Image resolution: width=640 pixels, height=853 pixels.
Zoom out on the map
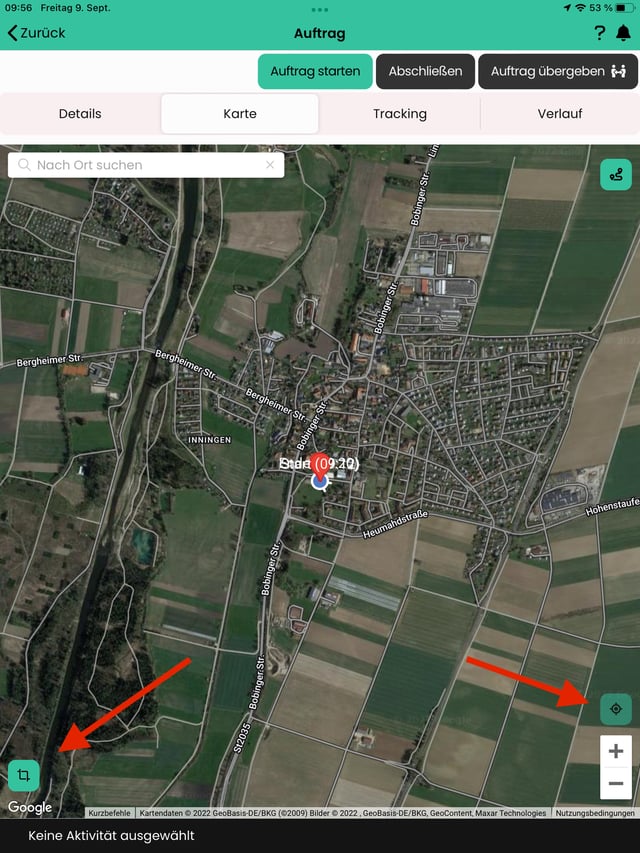click(x=616, y=784)
